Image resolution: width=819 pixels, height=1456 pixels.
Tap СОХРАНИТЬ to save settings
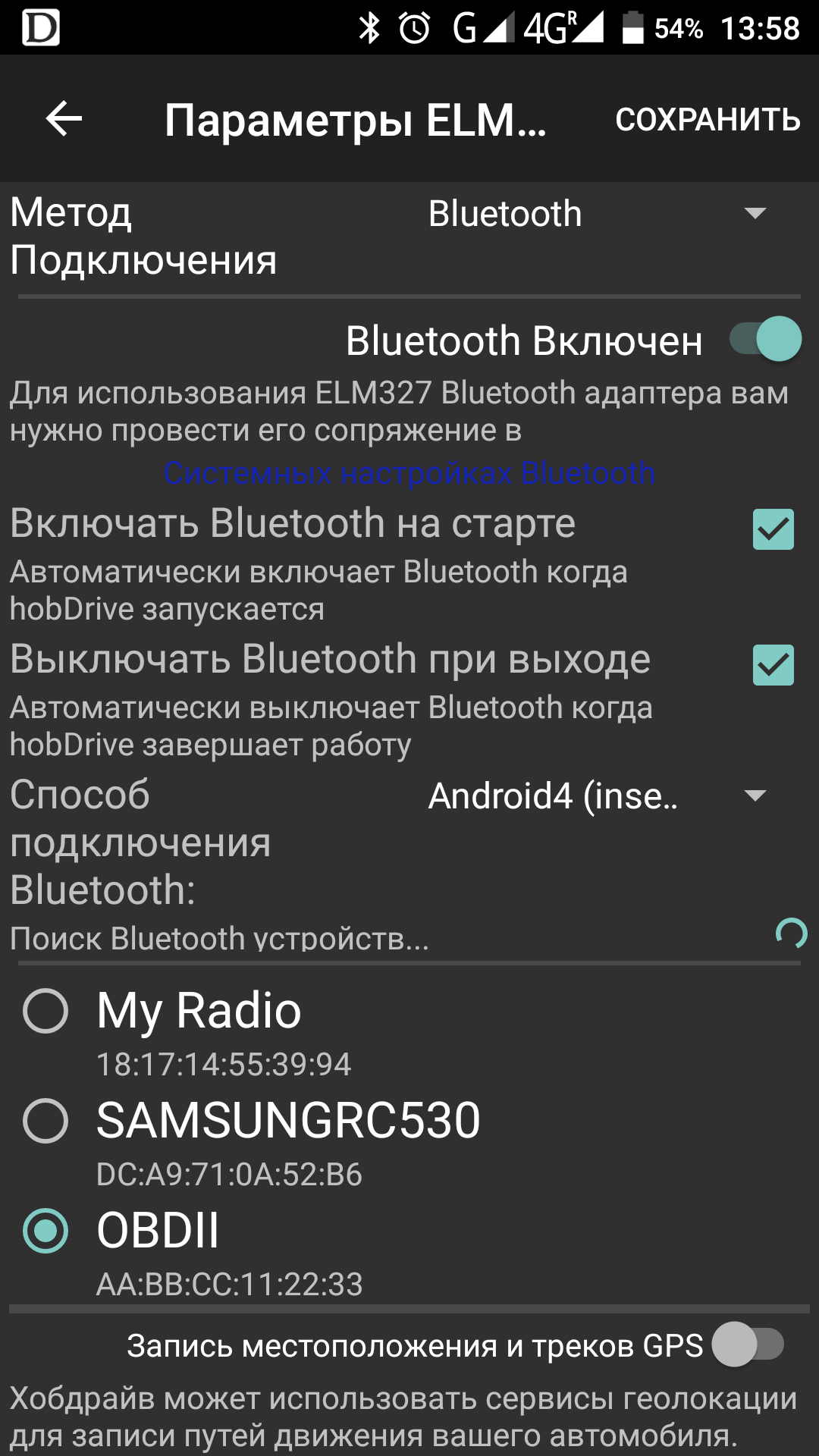(708, 120)
